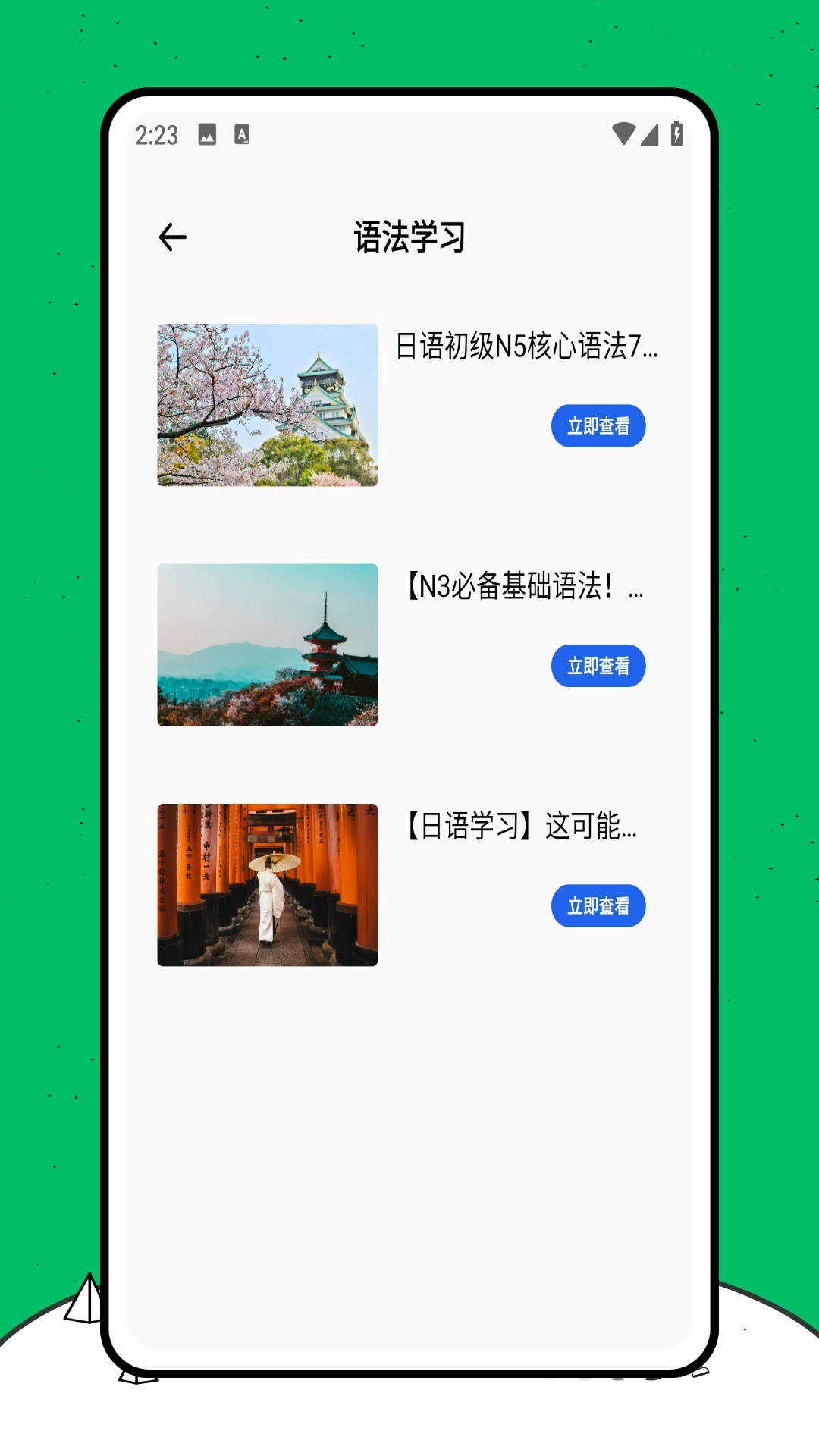Tap the battery charging indicator
Viewport: 819px width, 1456px height.
[x=677, y=133]
